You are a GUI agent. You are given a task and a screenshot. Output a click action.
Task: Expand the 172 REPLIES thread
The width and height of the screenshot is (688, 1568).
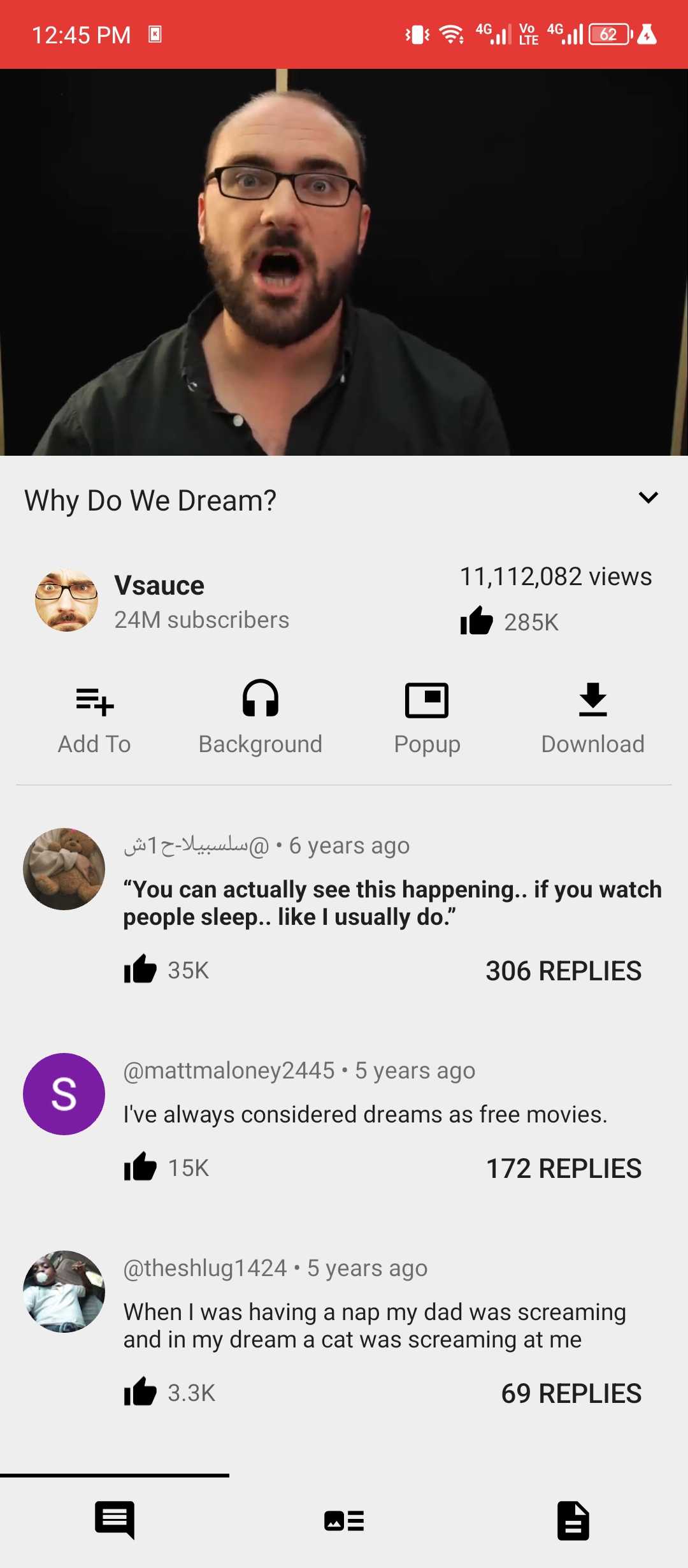563,1168
